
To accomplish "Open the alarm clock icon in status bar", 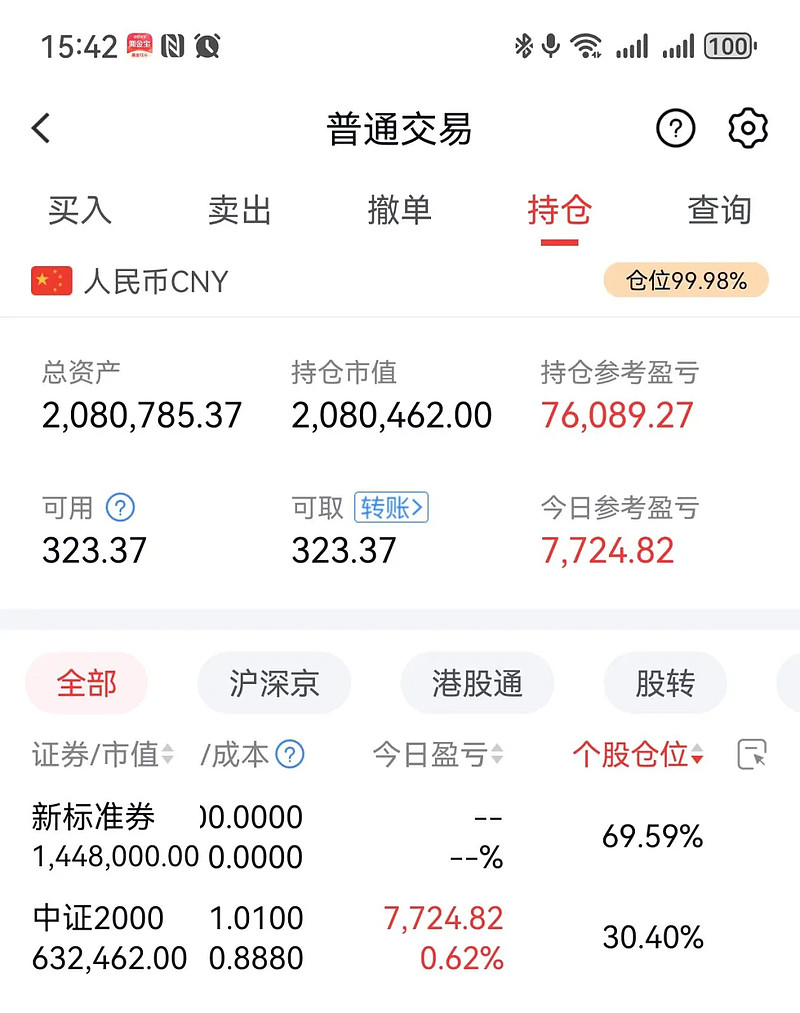I will point(207,45).
